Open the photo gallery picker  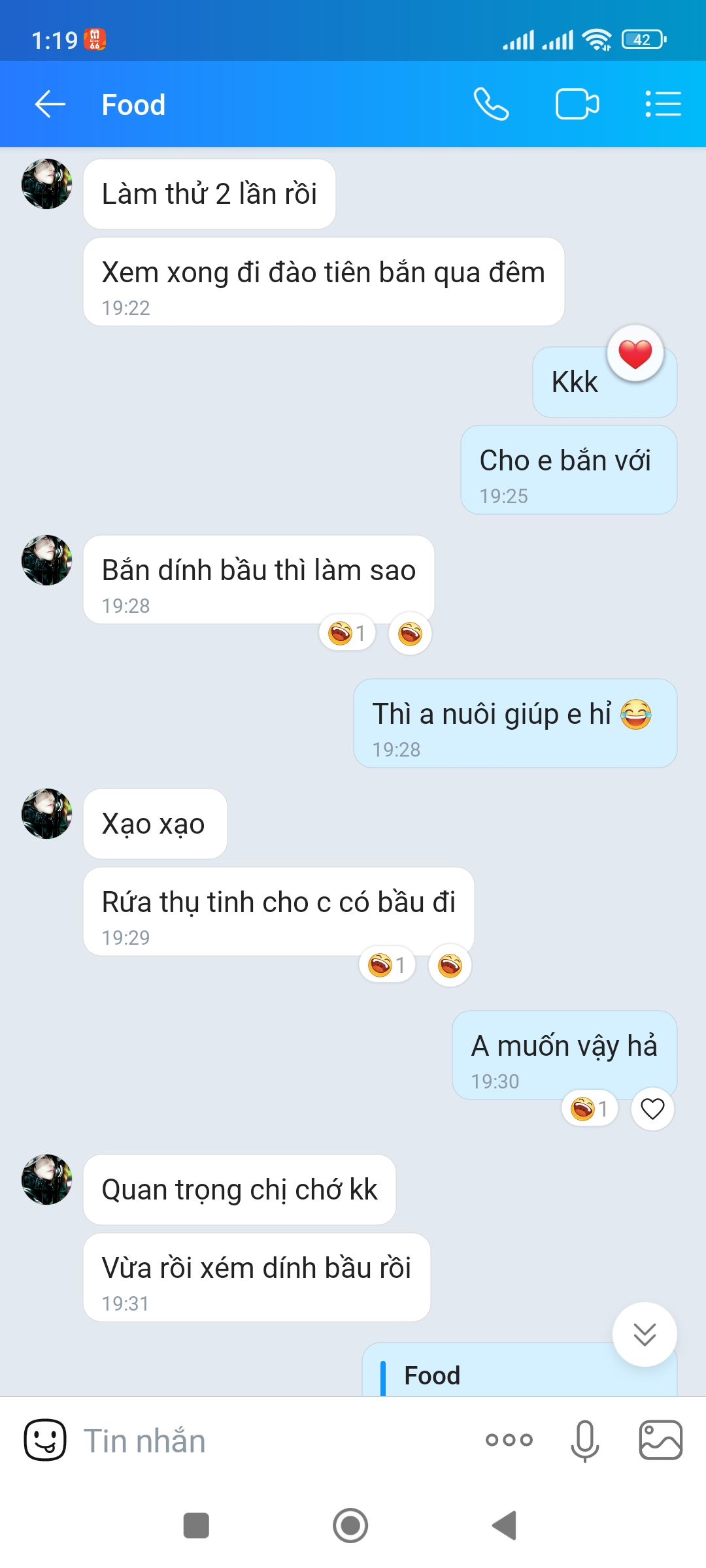click(x=660, y=1440)
